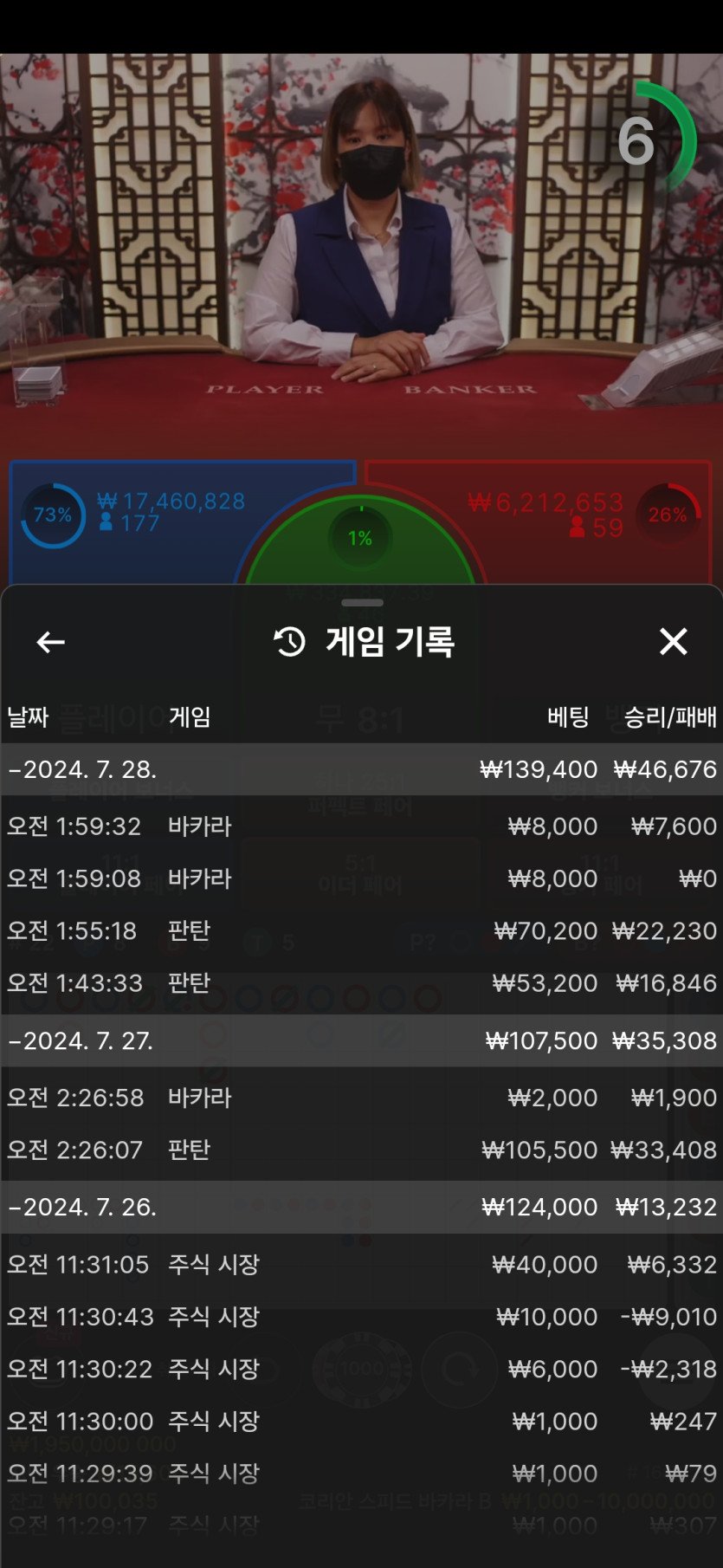Select the 오전 11:30:00 주식 시장 record
Image resolution: width=723 pixels, height=1568 pixels.
point(361,1421)
